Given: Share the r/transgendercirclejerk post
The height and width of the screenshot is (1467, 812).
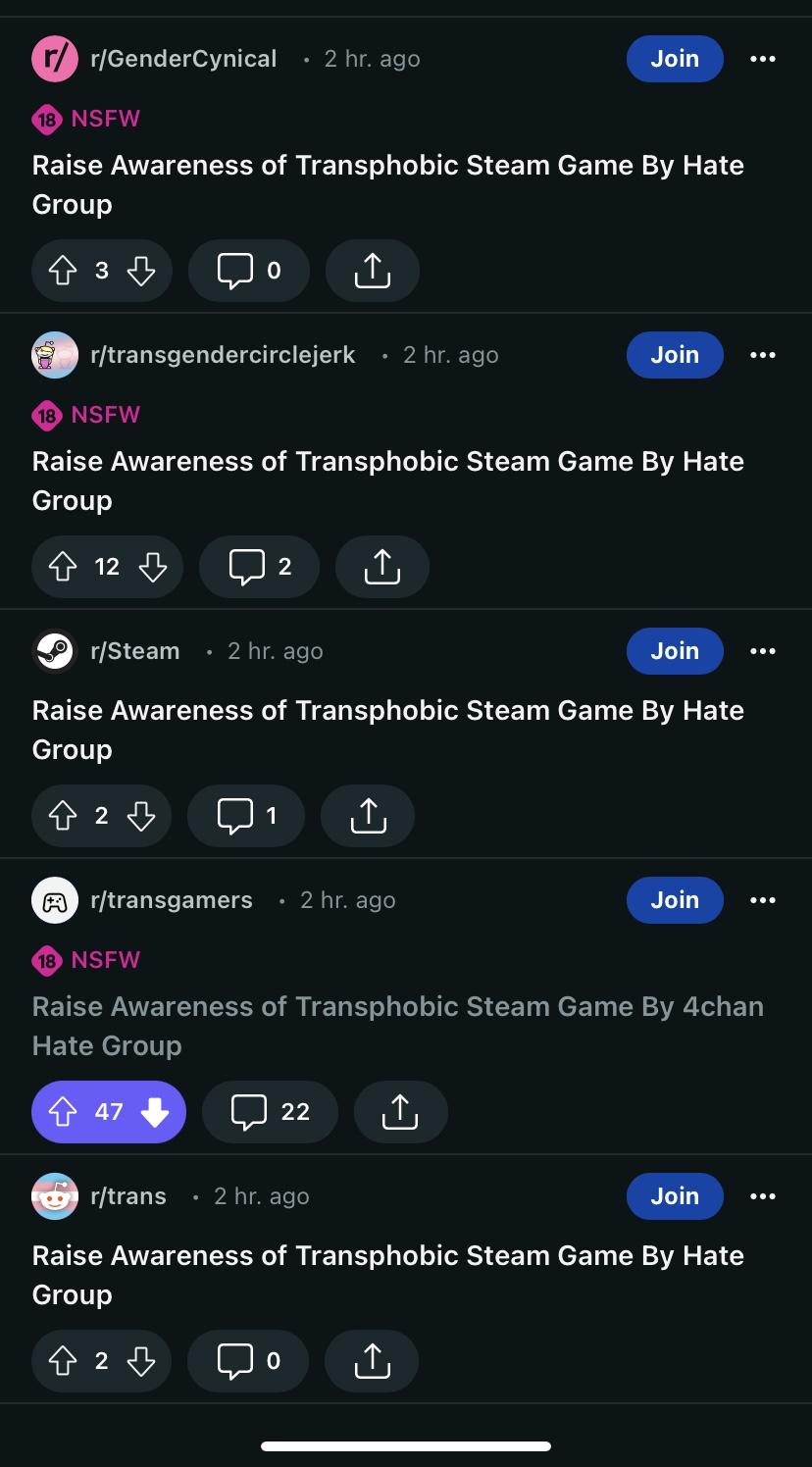Looking at the screenshot, I should pyautogui.click(x=381, y=567).
